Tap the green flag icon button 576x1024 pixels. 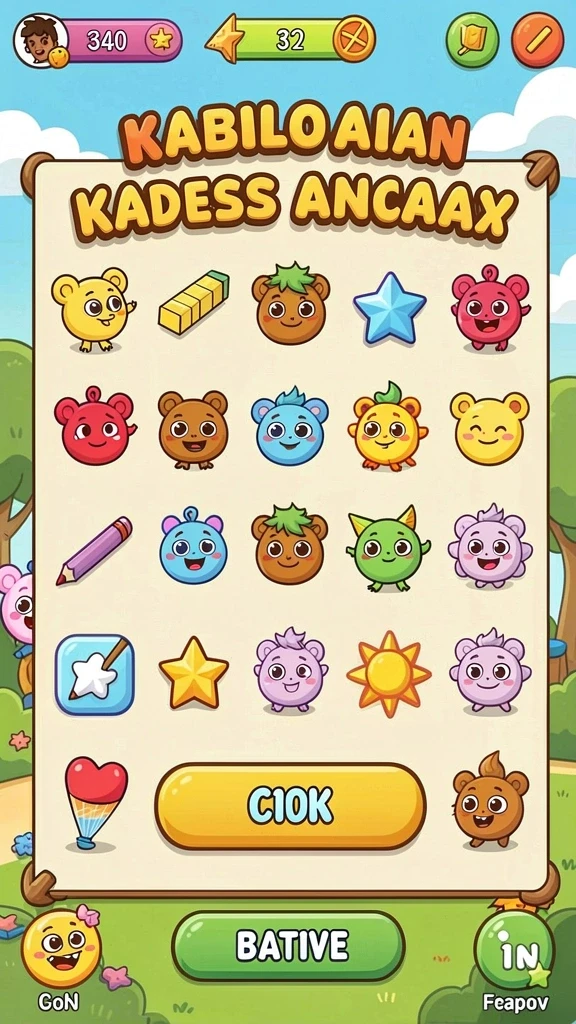pyautogui.click(x=472, y=40)
